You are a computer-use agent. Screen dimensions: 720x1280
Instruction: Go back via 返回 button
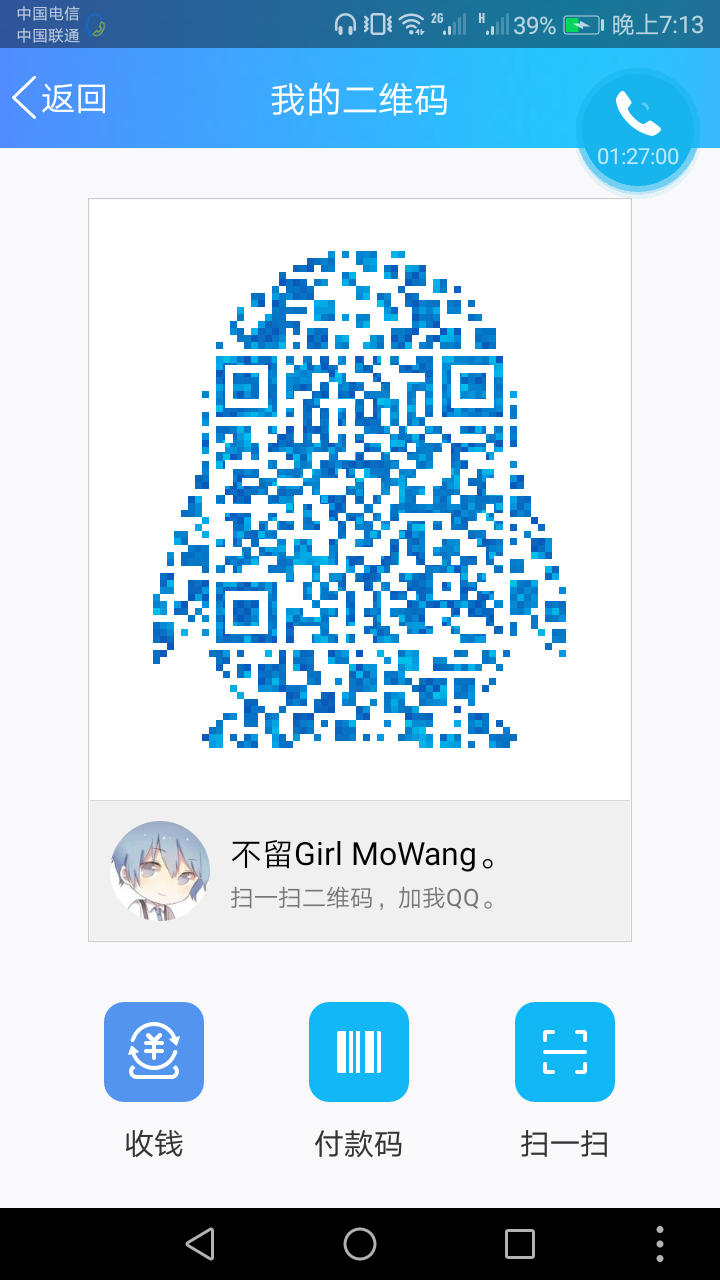(x=60, y=99)
